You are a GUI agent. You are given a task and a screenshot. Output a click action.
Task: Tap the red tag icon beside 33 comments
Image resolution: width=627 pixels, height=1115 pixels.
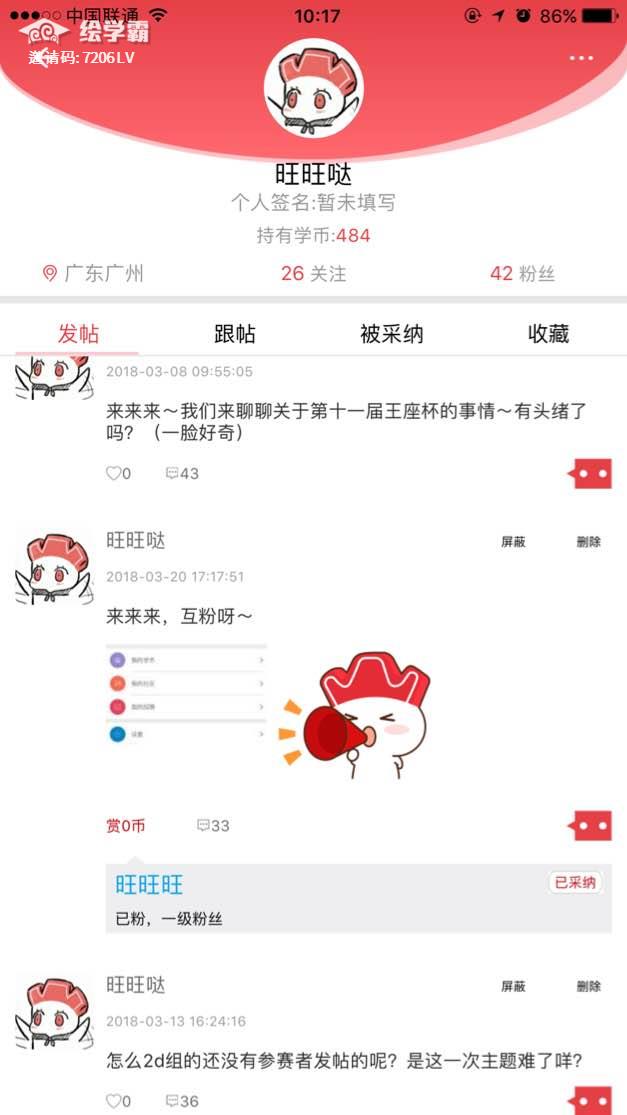(x=590, y=826)
